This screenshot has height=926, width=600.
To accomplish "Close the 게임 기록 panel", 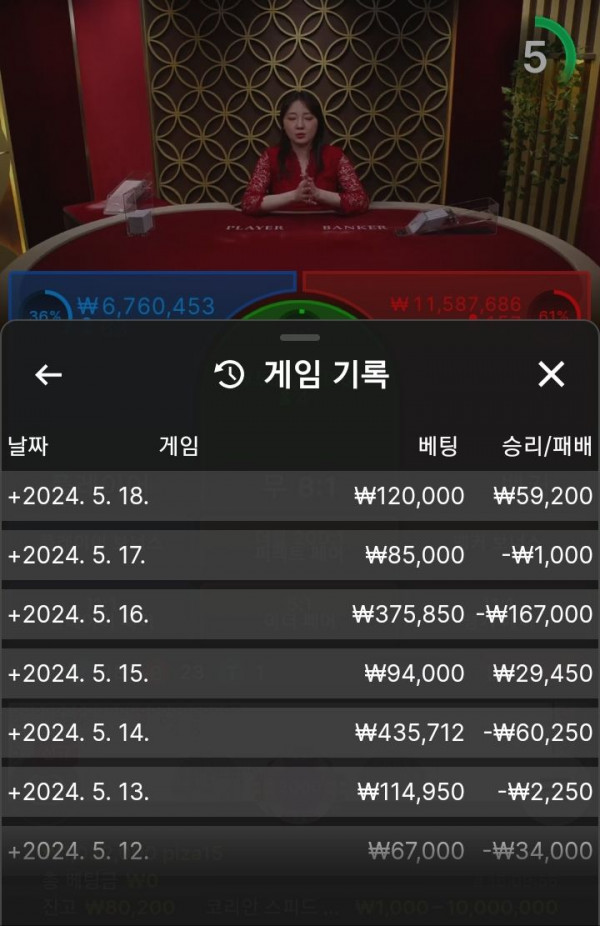I will click(551, 375).
